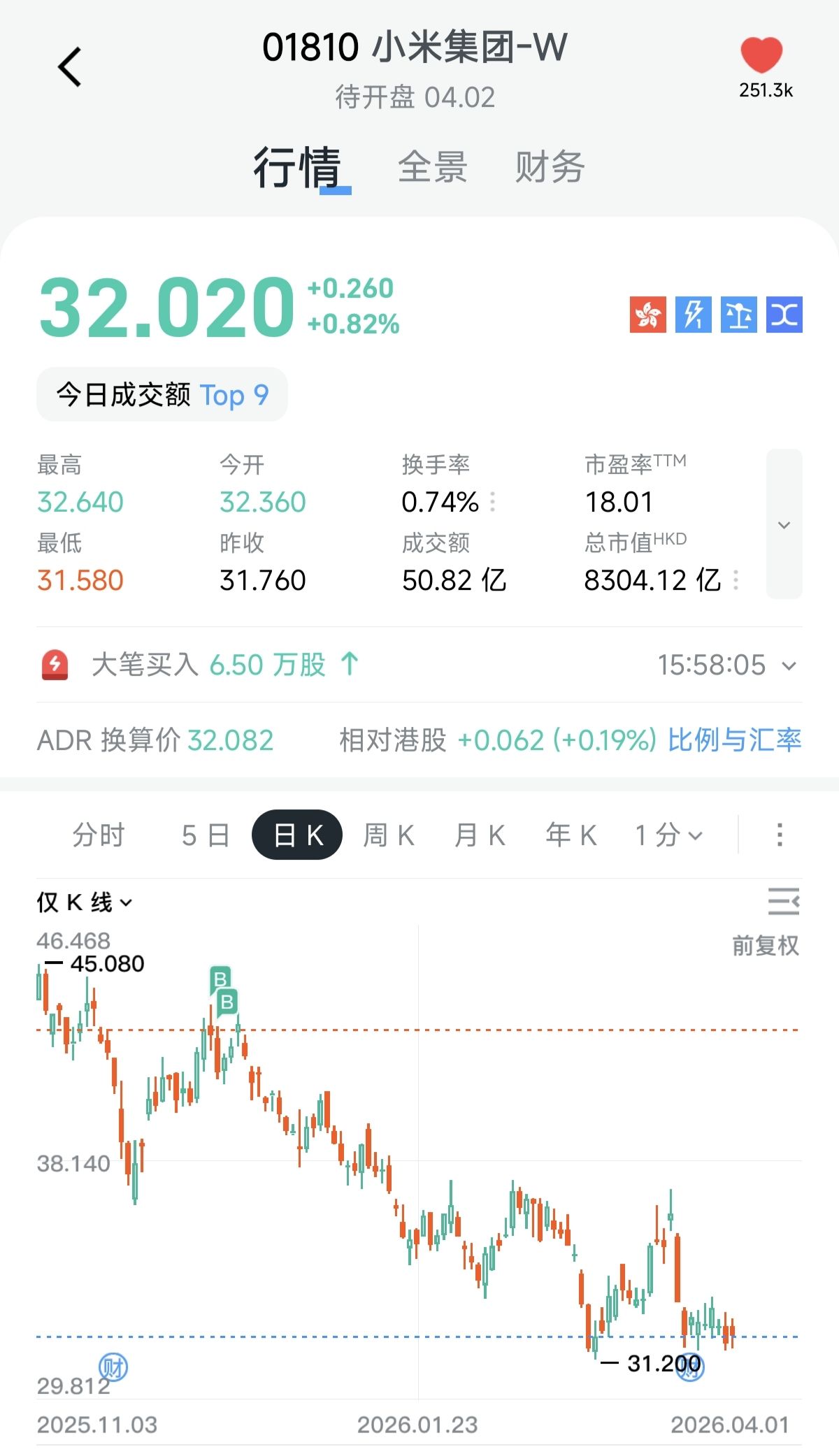Tap the red heart favorite icon
The height and width of the screenshot is (1456, 839).
coord(761,55)
